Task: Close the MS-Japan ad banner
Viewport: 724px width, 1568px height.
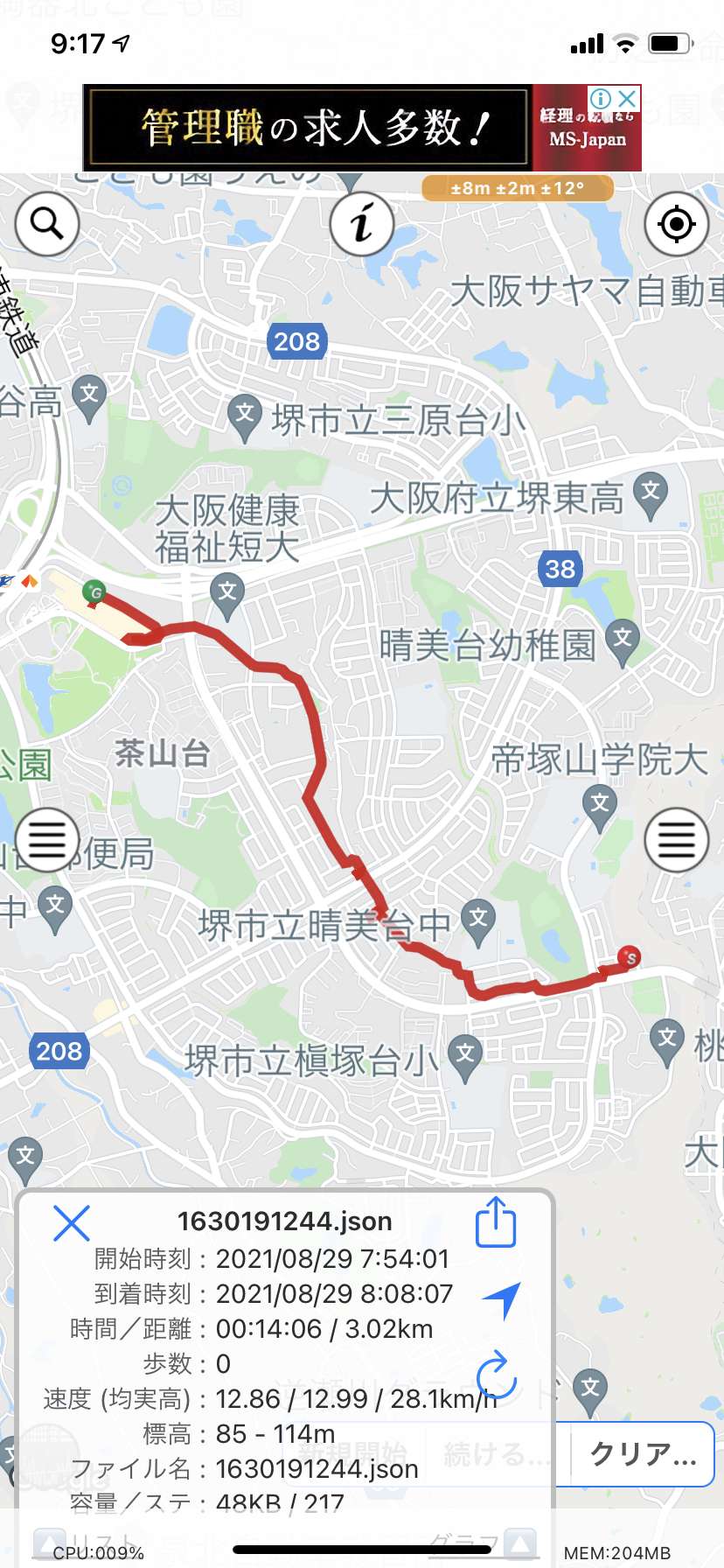Action: [x=628, y=98]
